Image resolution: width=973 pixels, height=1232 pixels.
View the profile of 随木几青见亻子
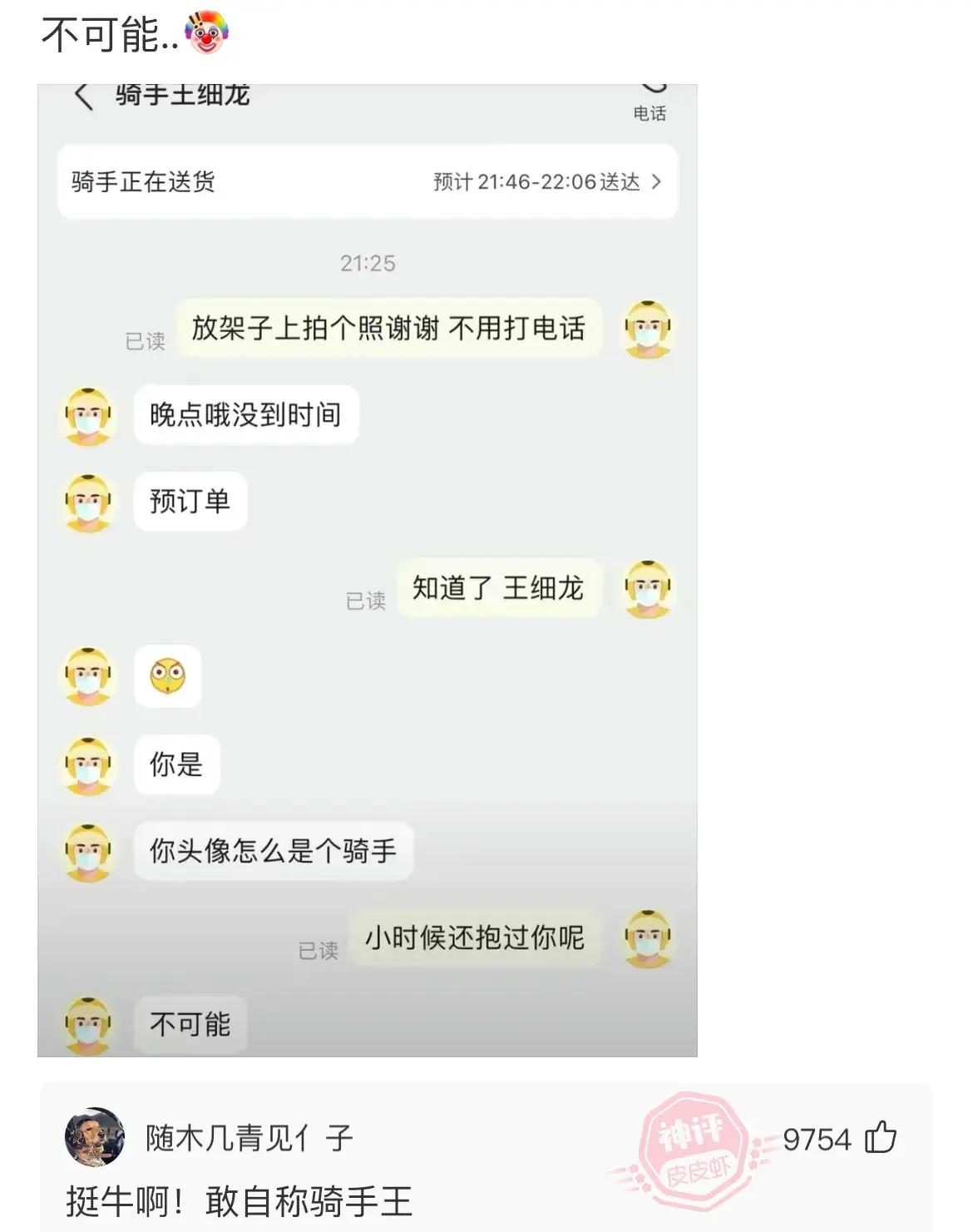(249, 1138)
